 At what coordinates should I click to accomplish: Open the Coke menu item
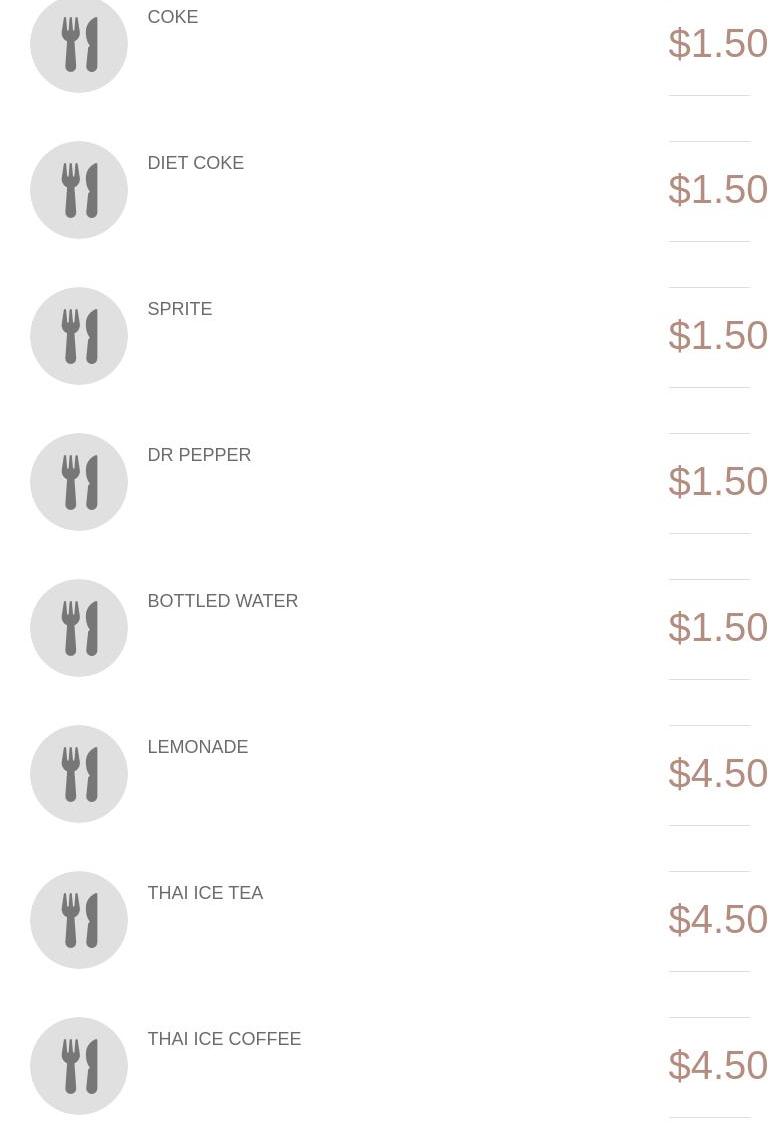(x=173, y=17)
